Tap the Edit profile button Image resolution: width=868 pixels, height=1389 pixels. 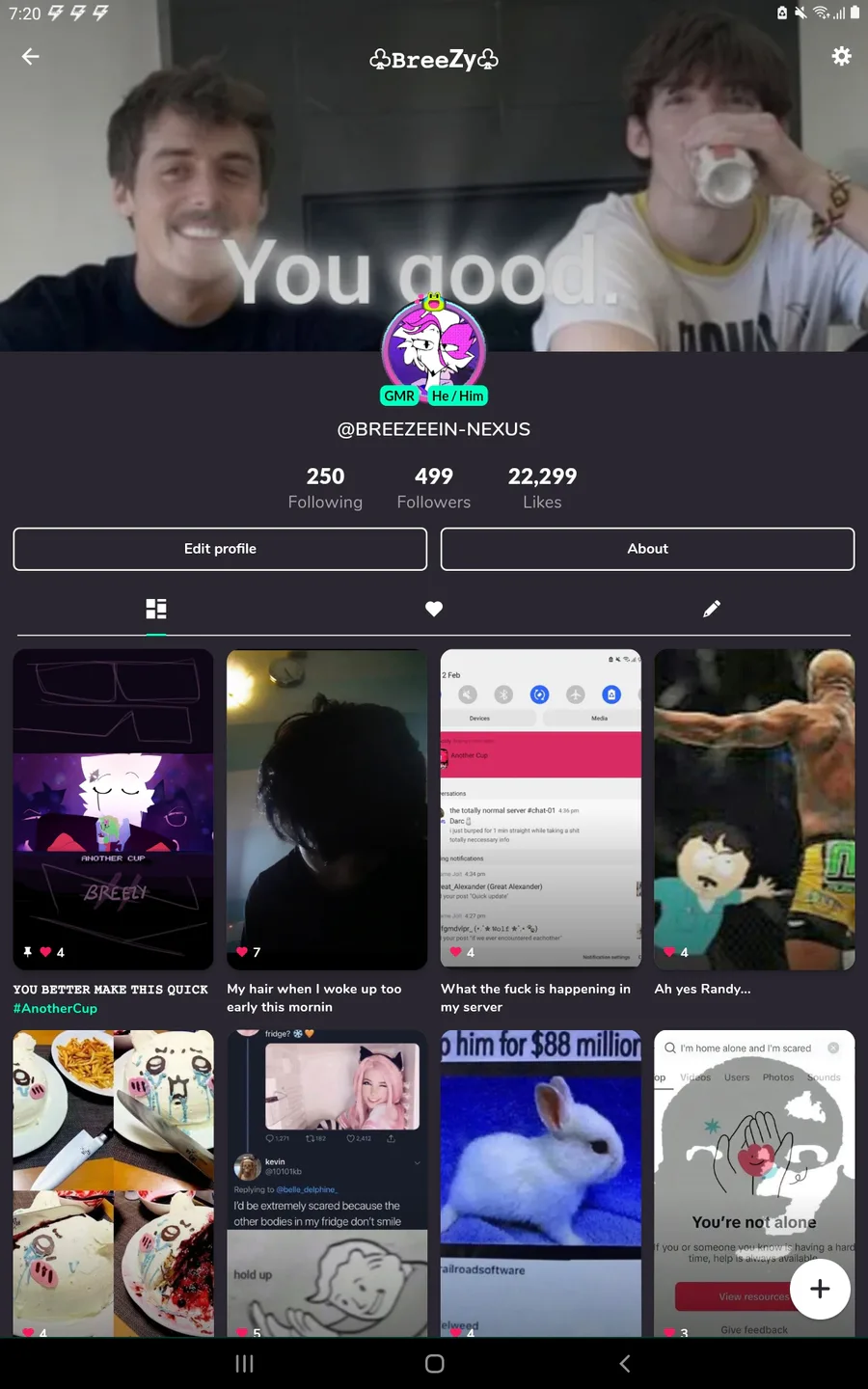[220, 549]
